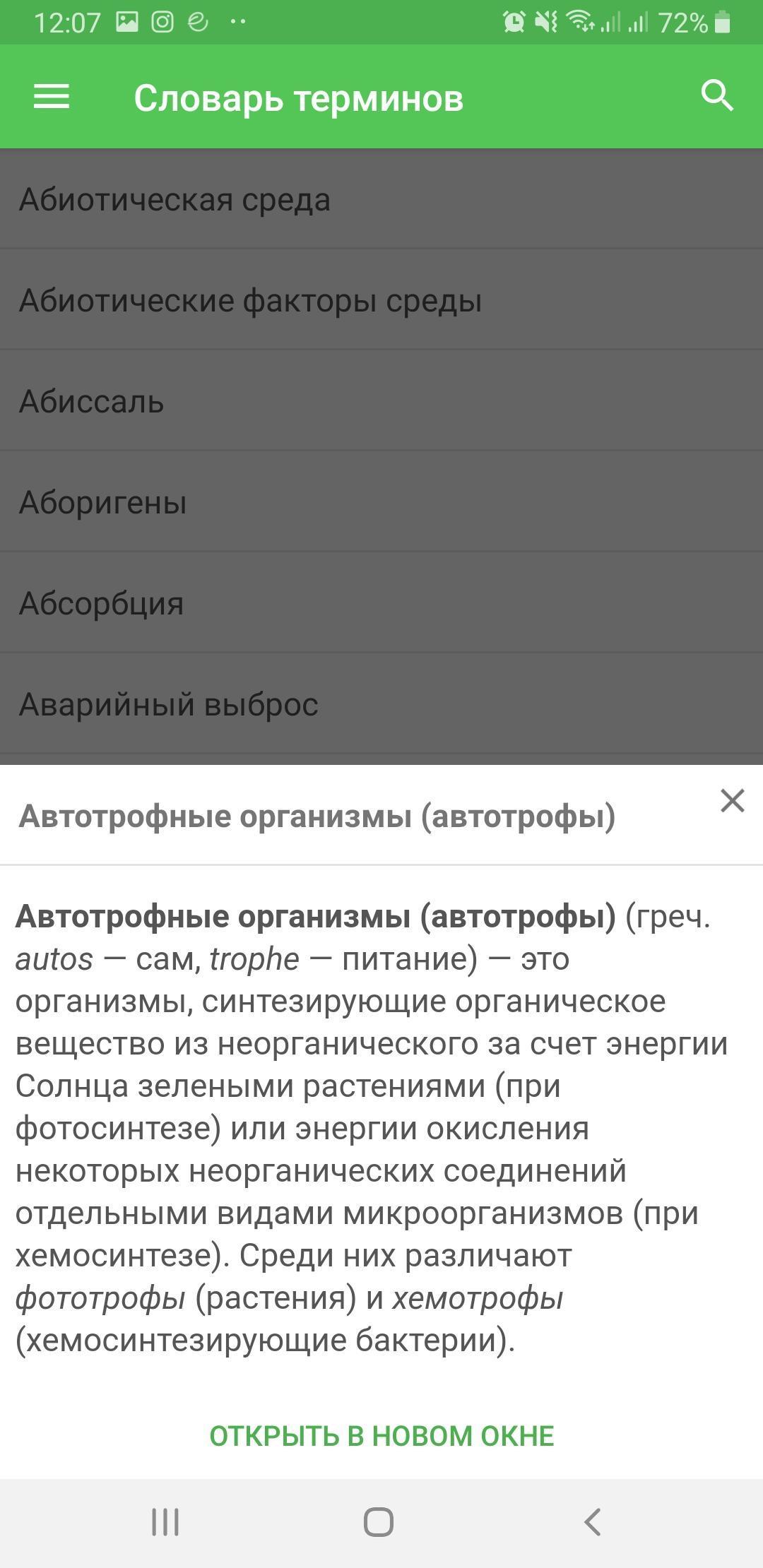
Task: Open the Аварийный выброс entry
Action: (x=381, y=703)
